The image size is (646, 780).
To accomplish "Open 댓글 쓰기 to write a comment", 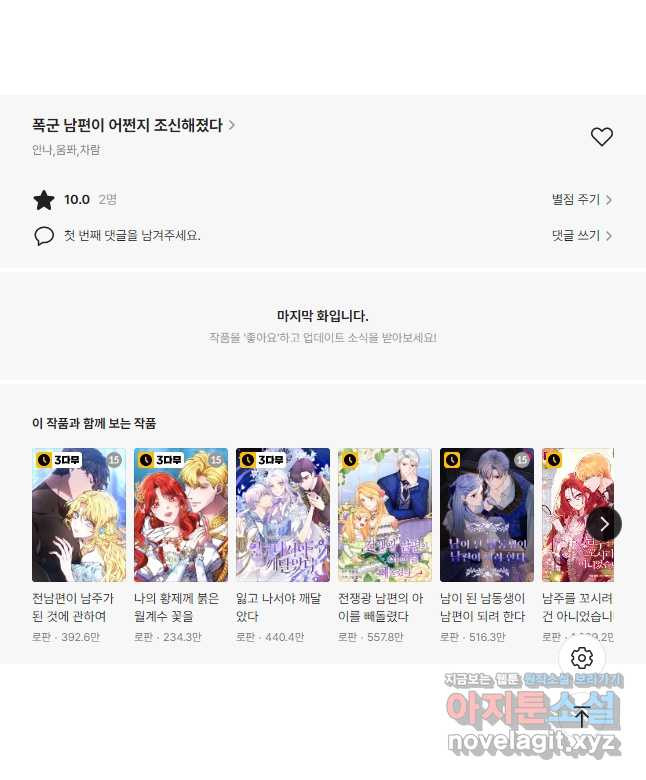I will (x=581, y=236).
